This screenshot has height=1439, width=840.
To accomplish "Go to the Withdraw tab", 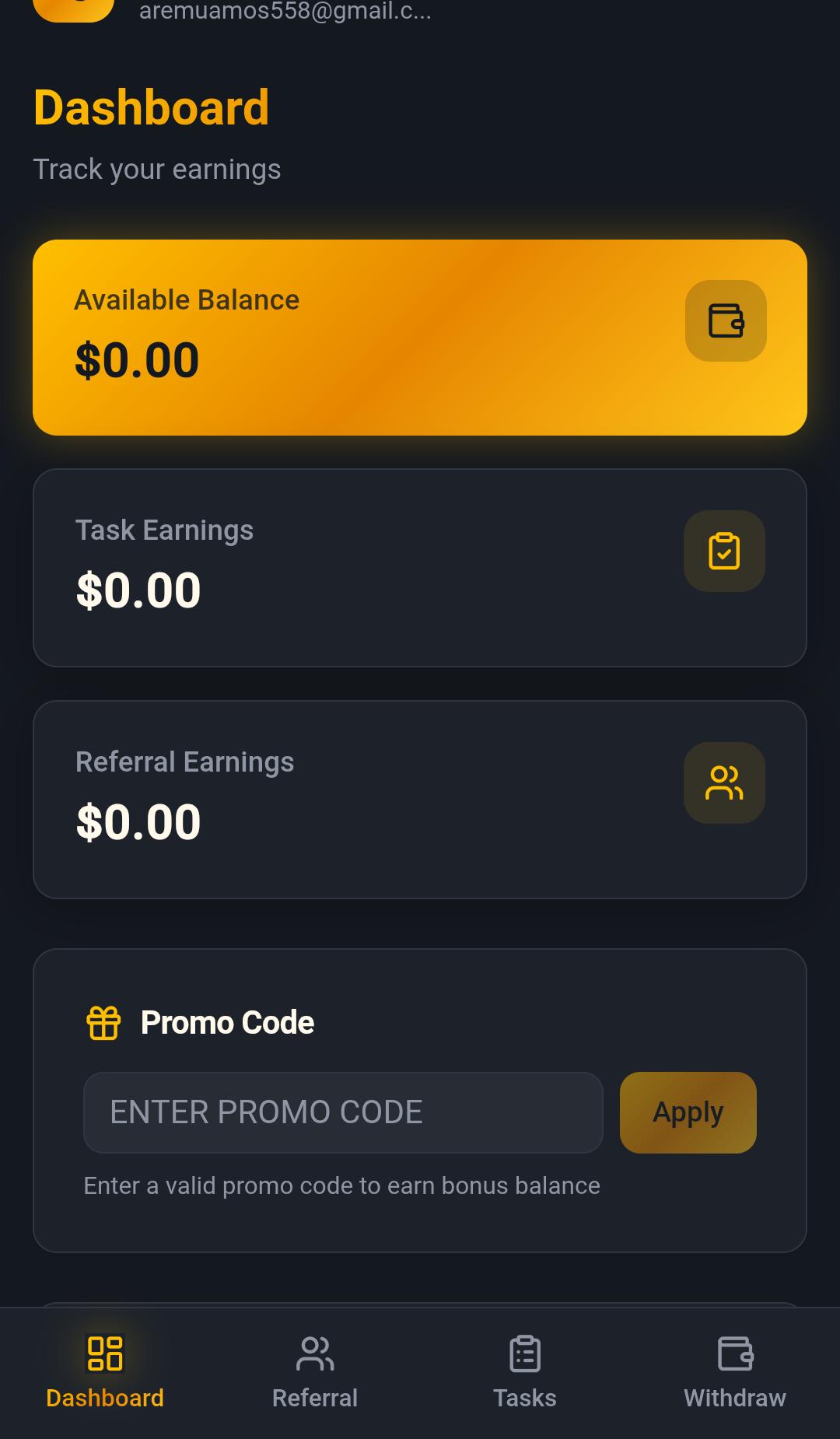I will 734,1373.
